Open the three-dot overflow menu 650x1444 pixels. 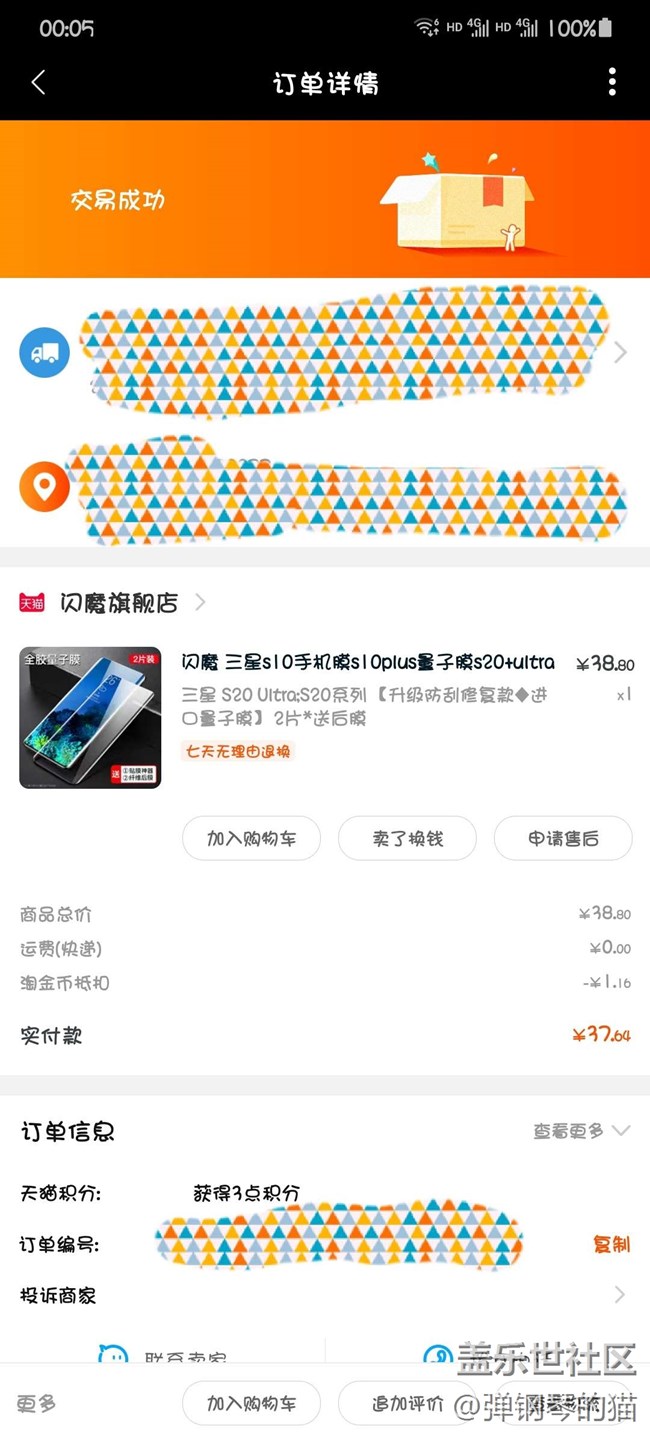(x=612, y=83)
